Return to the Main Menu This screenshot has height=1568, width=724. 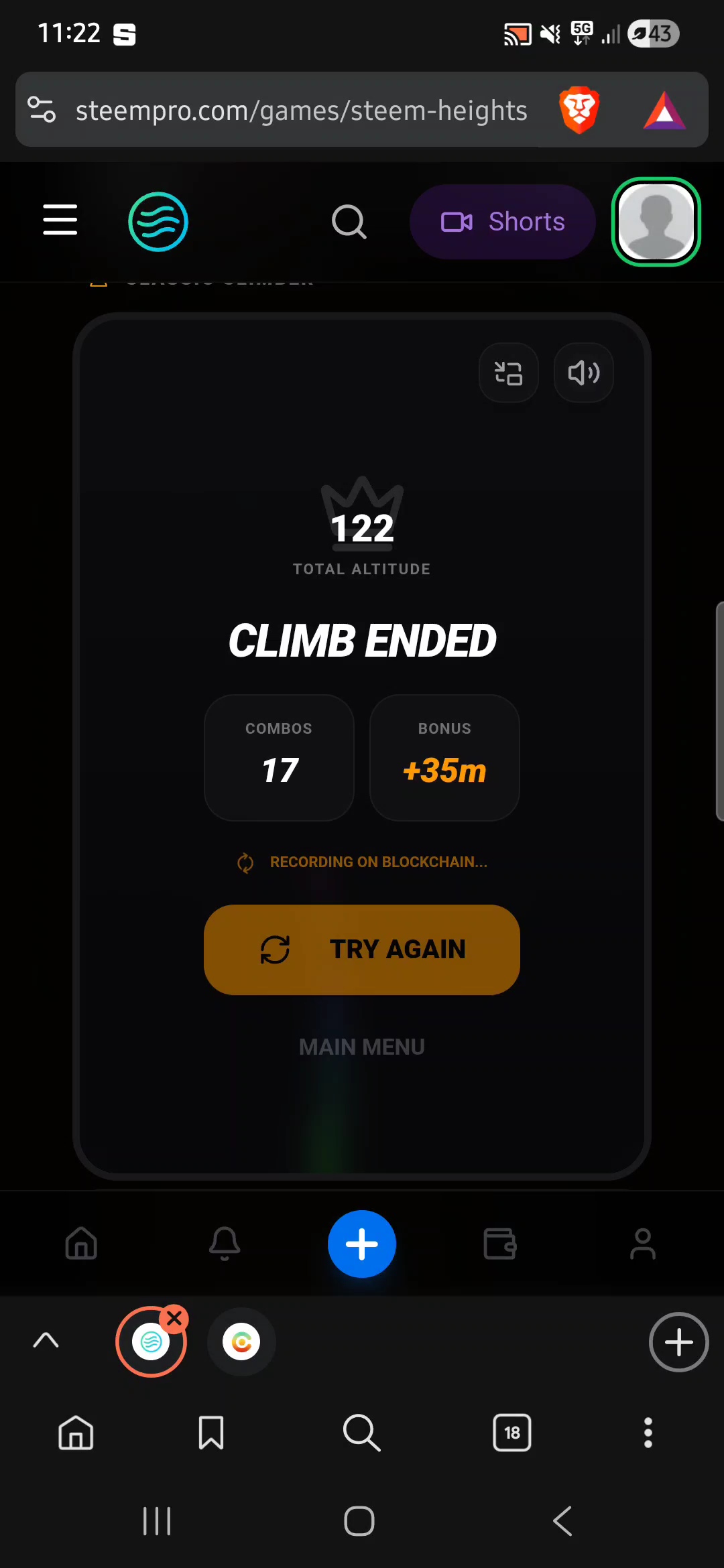(362, 1047)
